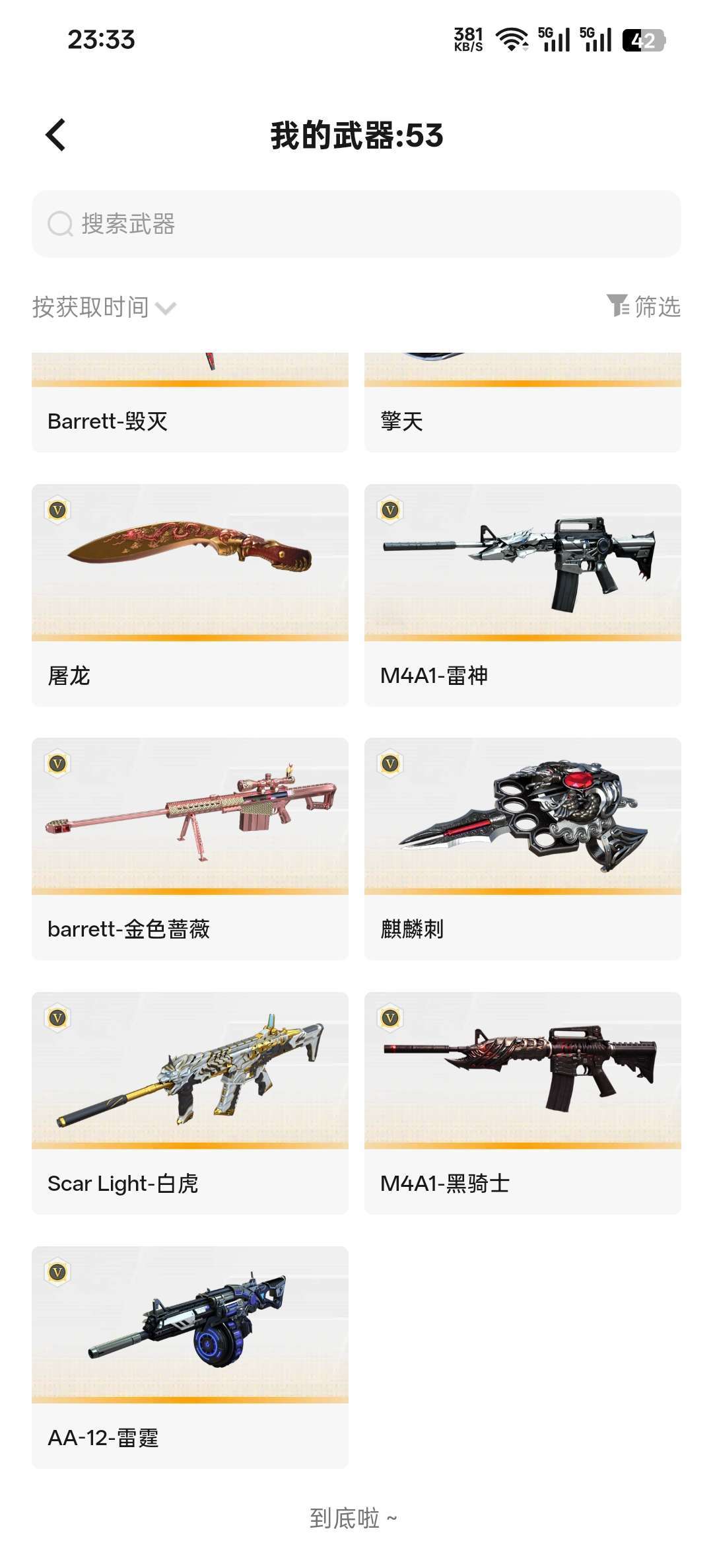Open the Barrett-毁灭 weapon card
Image resolution: width=713 pixels, height=1568 pixels.
click(x=190, y=402)
